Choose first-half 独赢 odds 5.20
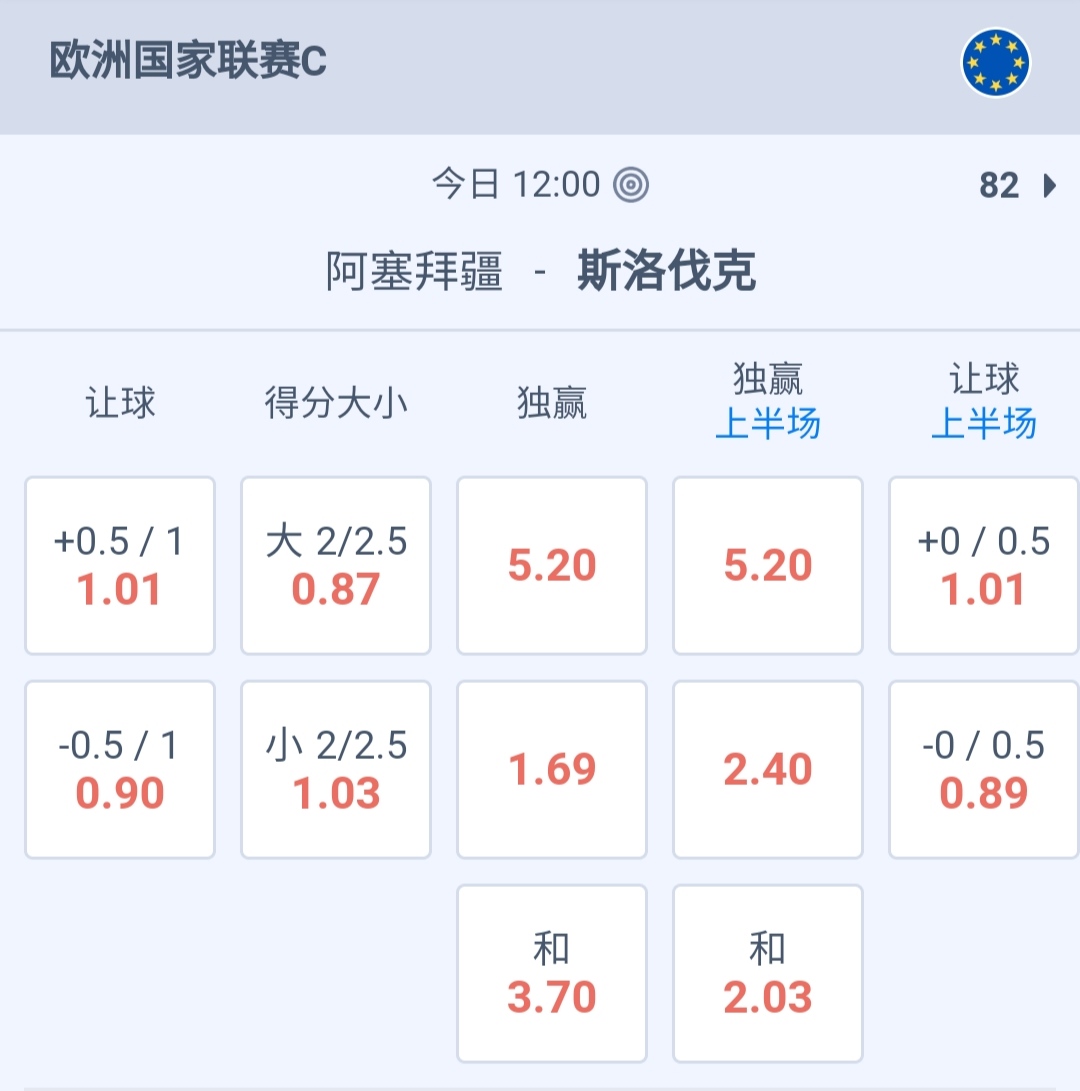Image resolution: width=1080 pixels, height=1091 pixels. tap(768, 565)
